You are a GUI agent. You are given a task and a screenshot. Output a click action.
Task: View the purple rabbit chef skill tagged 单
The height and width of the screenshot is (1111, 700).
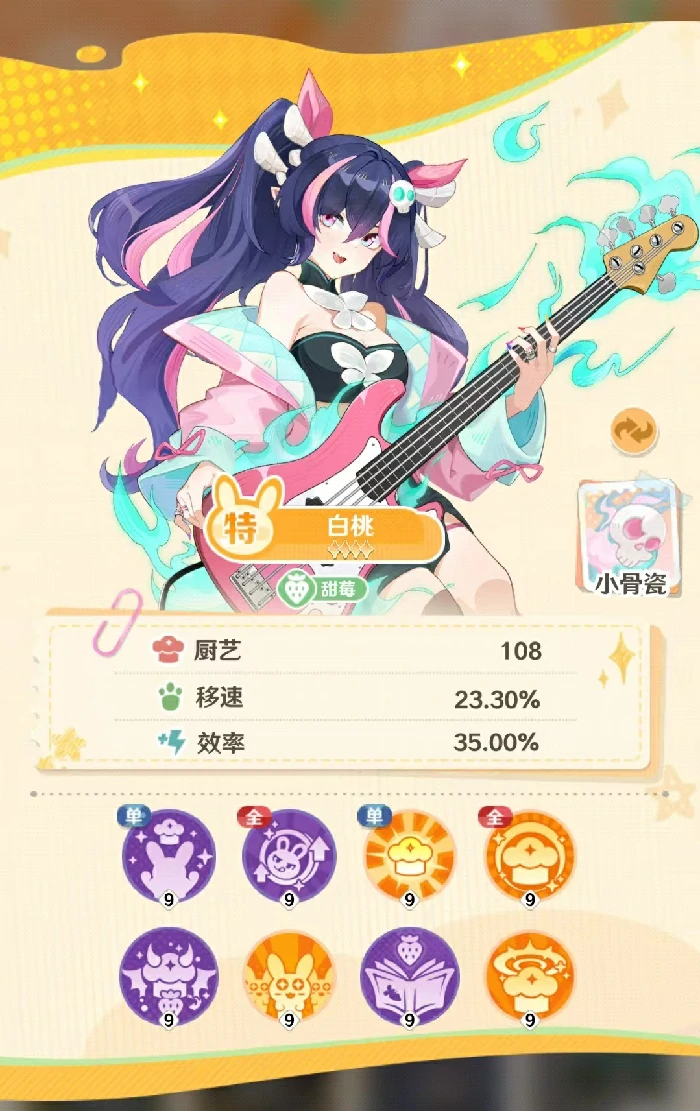(168, 856)
